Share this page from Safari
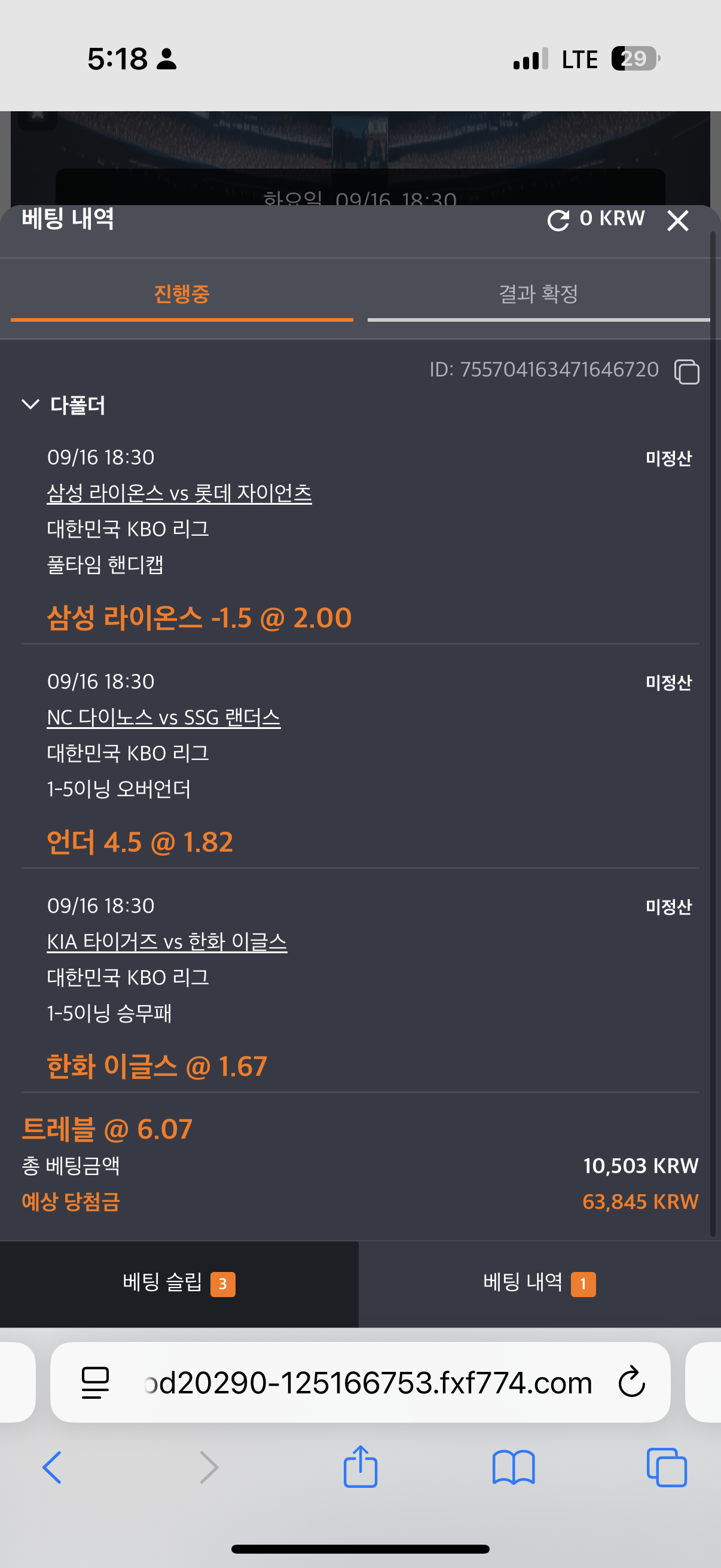Viewport: 721px width, 1568px height. [360, 1466]
